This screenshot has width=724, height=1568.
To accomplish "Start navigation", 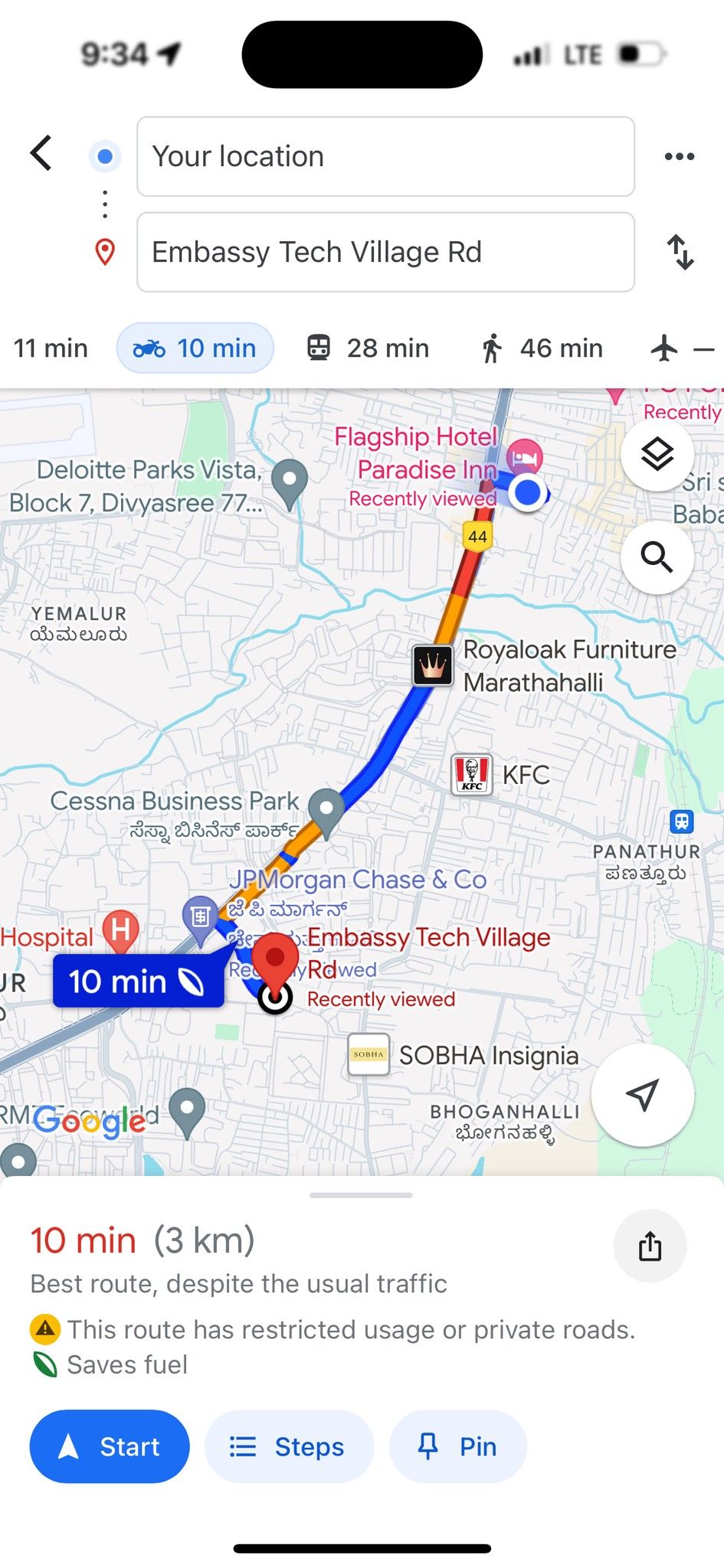I will (x=110, y=1446).
